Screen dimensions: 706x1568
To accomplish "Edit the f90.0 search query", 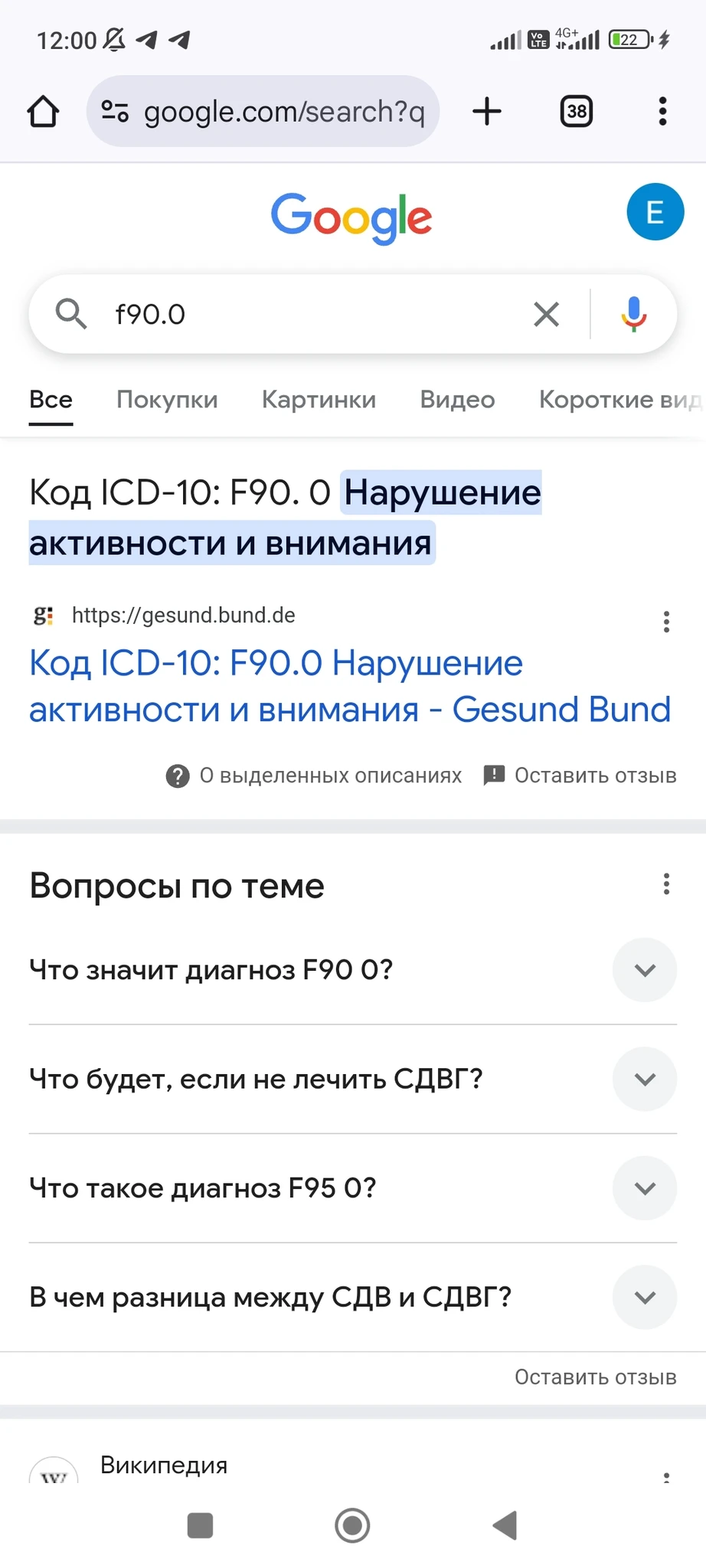I will click(x=306, y=314).
